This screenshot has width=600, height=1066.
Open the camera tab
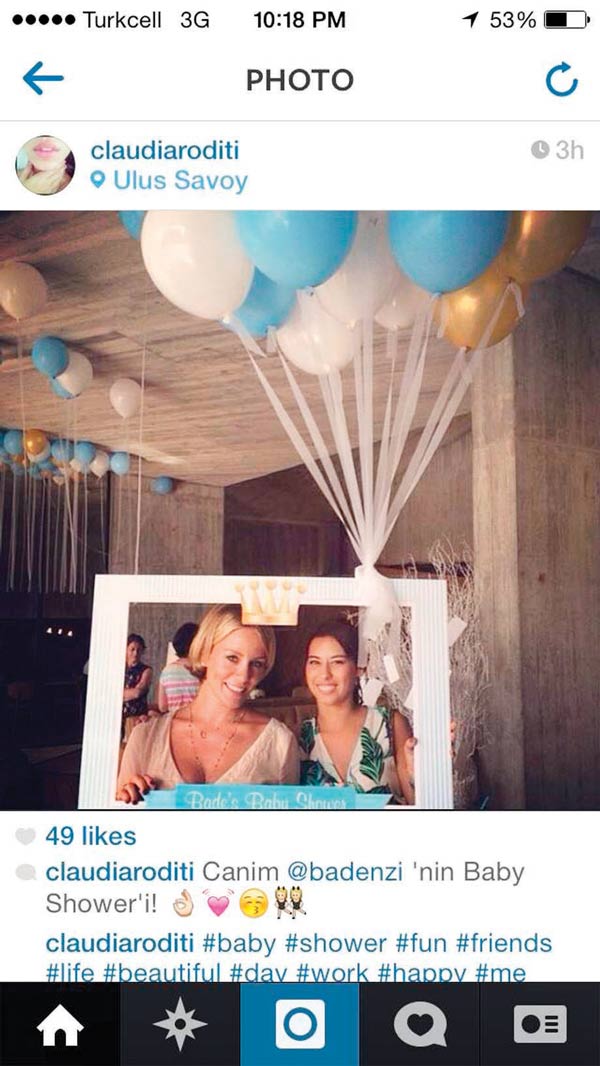[x=300, y=1025]
